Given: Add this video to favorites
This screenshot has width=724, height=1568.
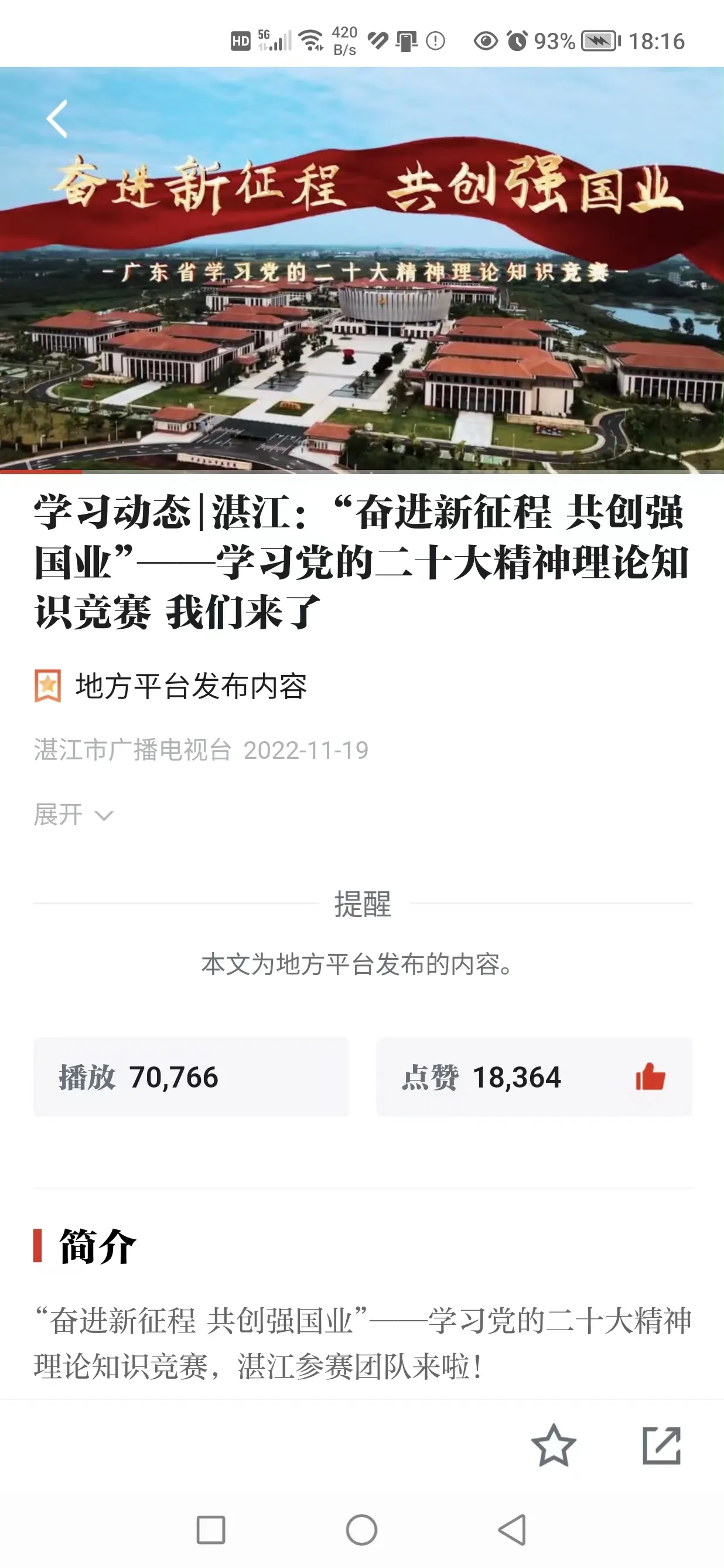Looking at the screenshot, I should coord(553,1445).
